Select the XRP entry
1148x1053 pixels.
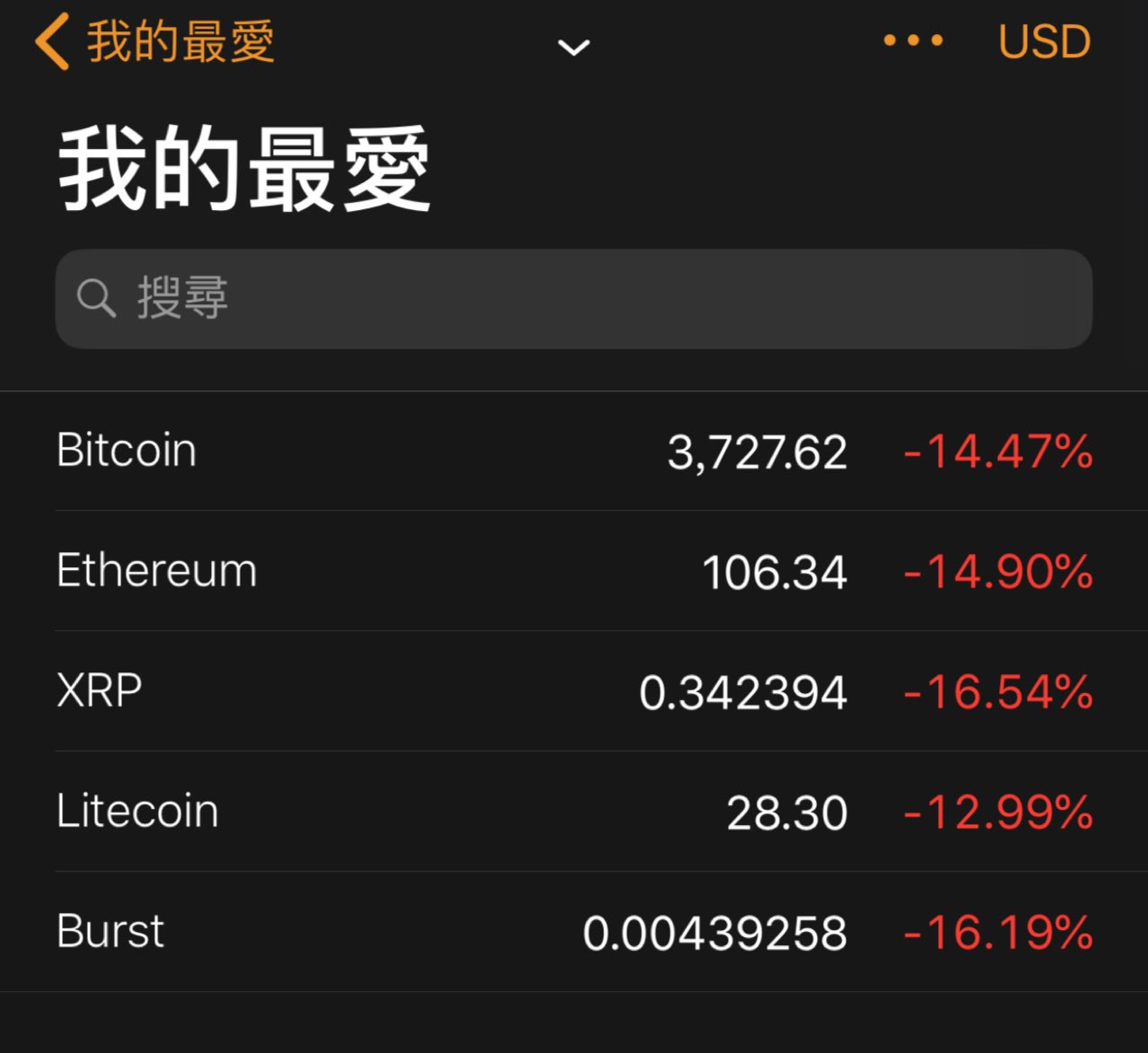(x=574, y=691)
